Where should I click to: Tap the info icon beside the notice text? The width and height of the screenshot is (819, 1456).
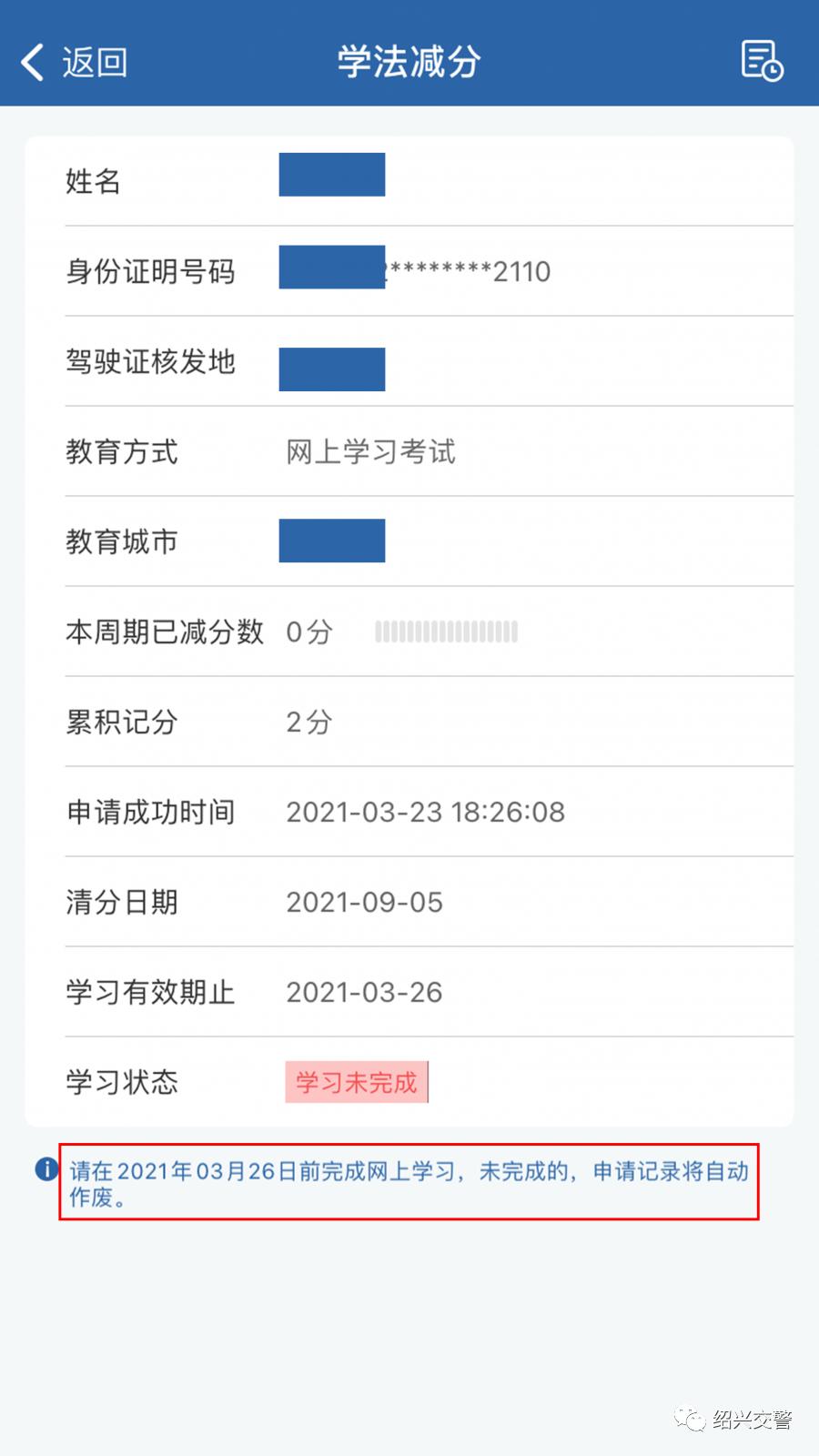click(41, 1168)
